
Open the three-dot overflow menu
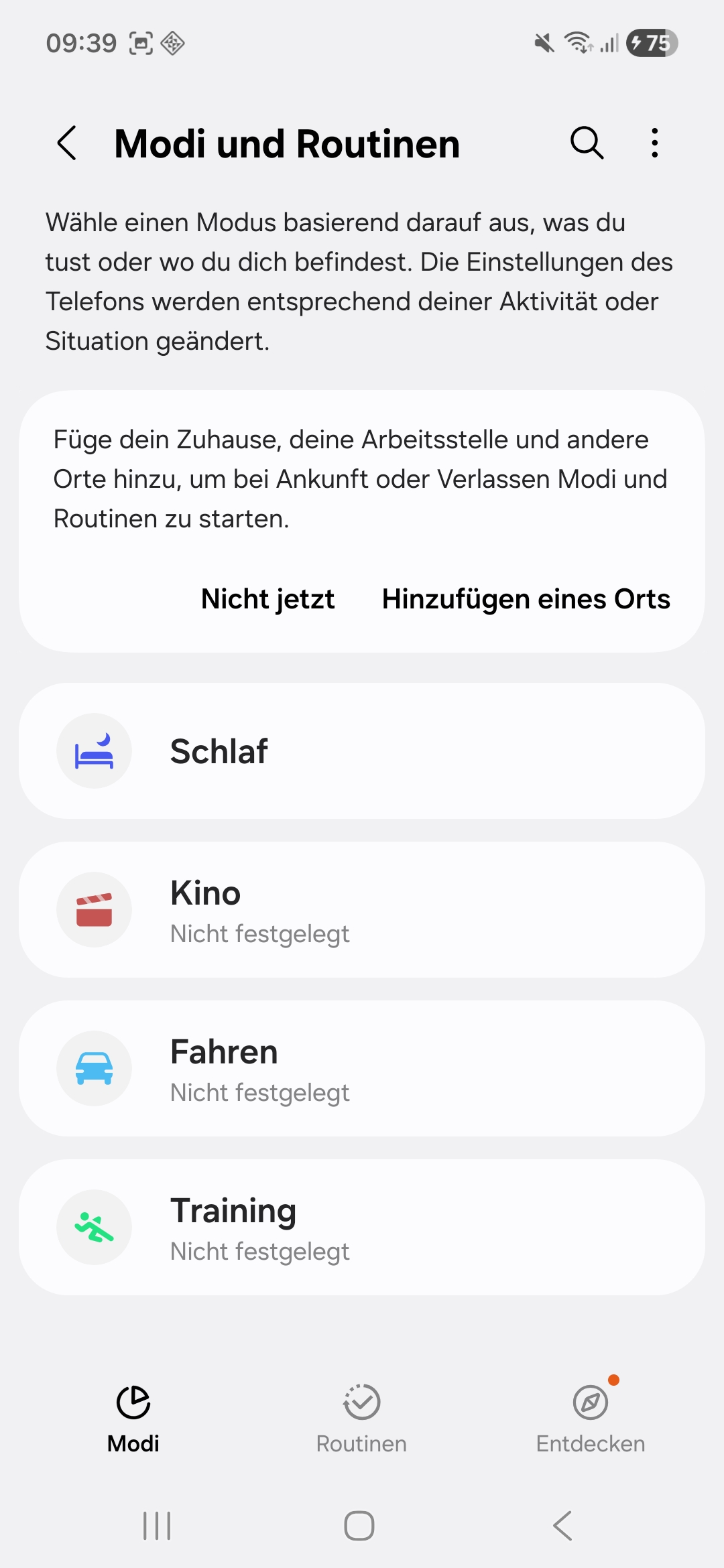(x=655, y=143)
